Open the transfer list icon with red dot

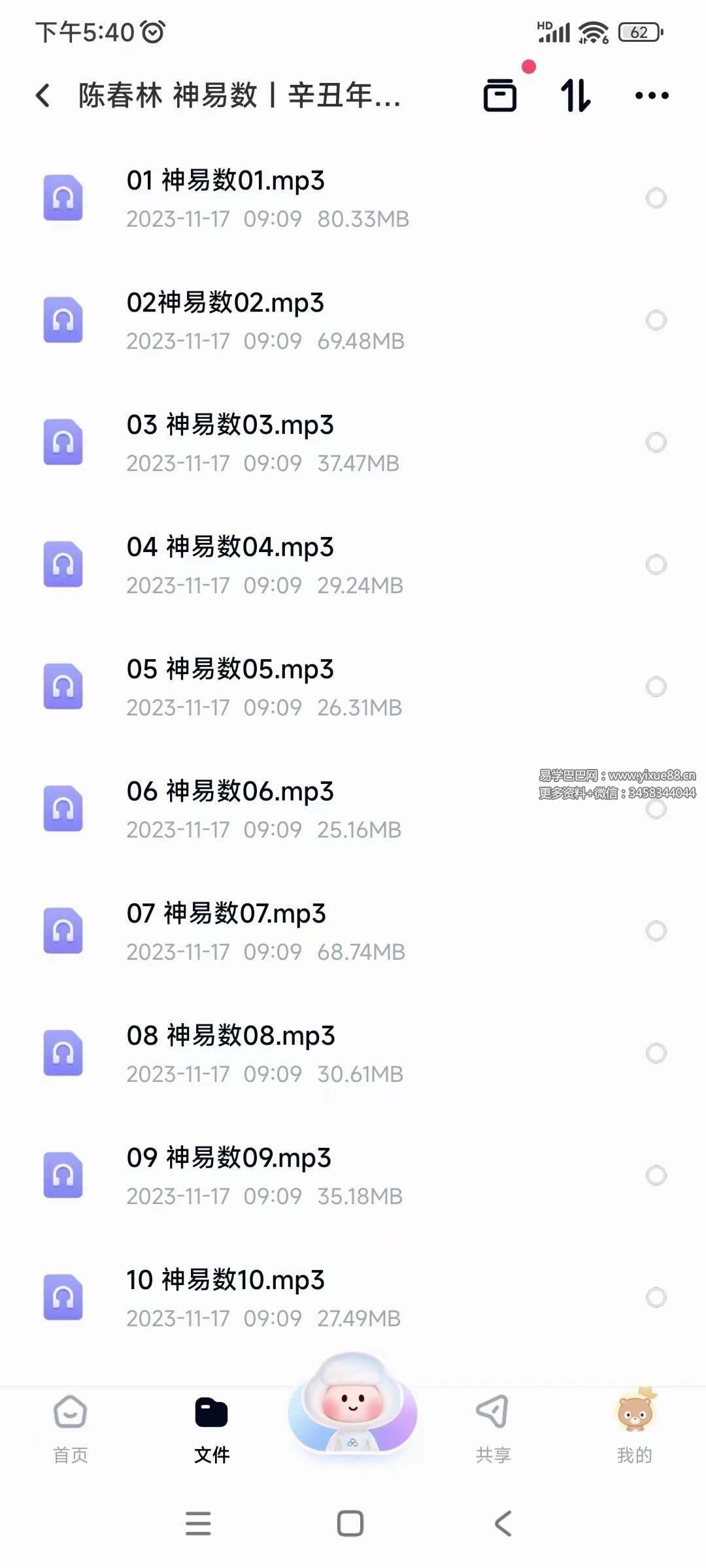coord(500,95)
